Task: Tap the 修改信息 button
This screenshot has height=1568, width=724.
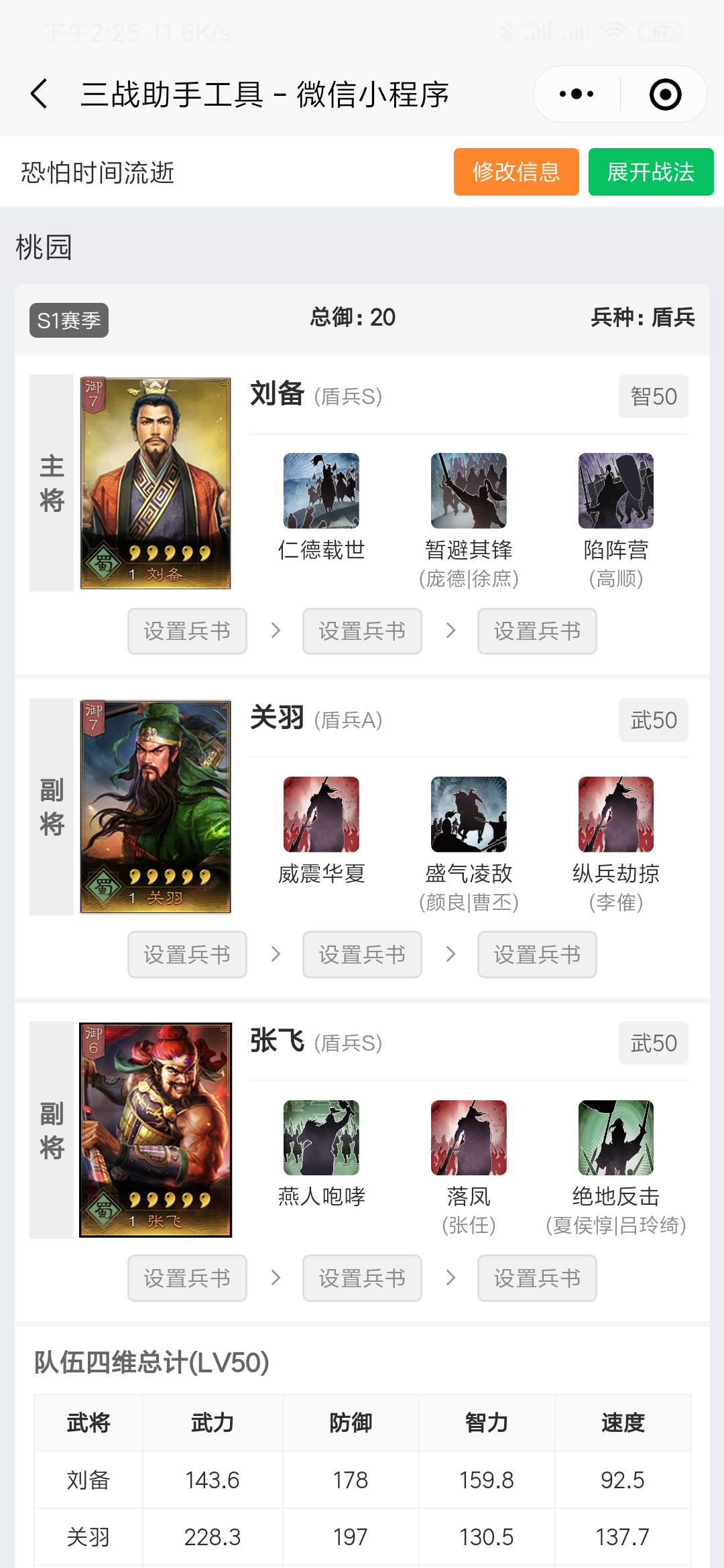Action: [516, 172]
